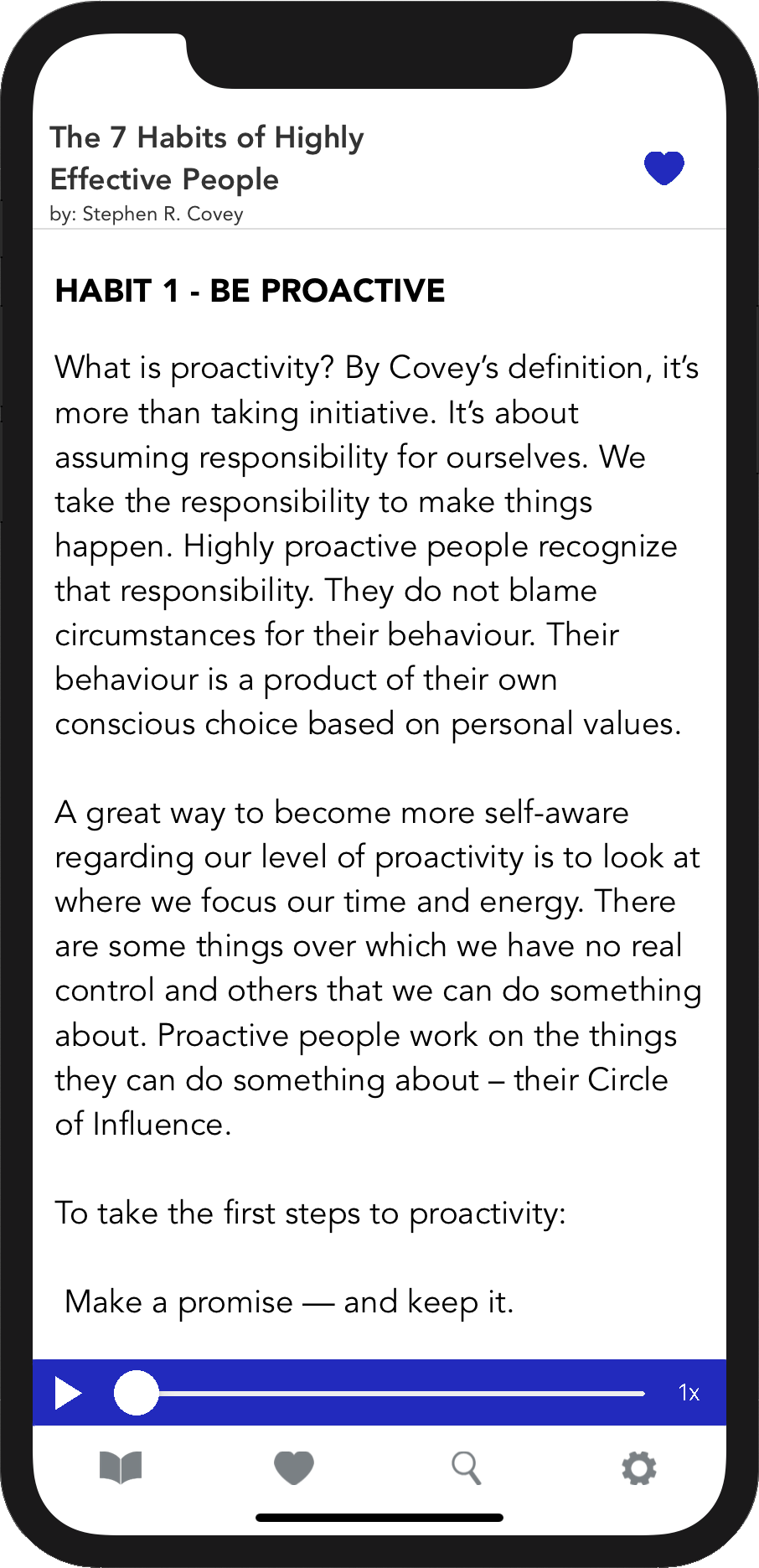Go to the search tab
Image resolution: width=759 pixels, height=1568 pixels.
[x=466, y=1467]
